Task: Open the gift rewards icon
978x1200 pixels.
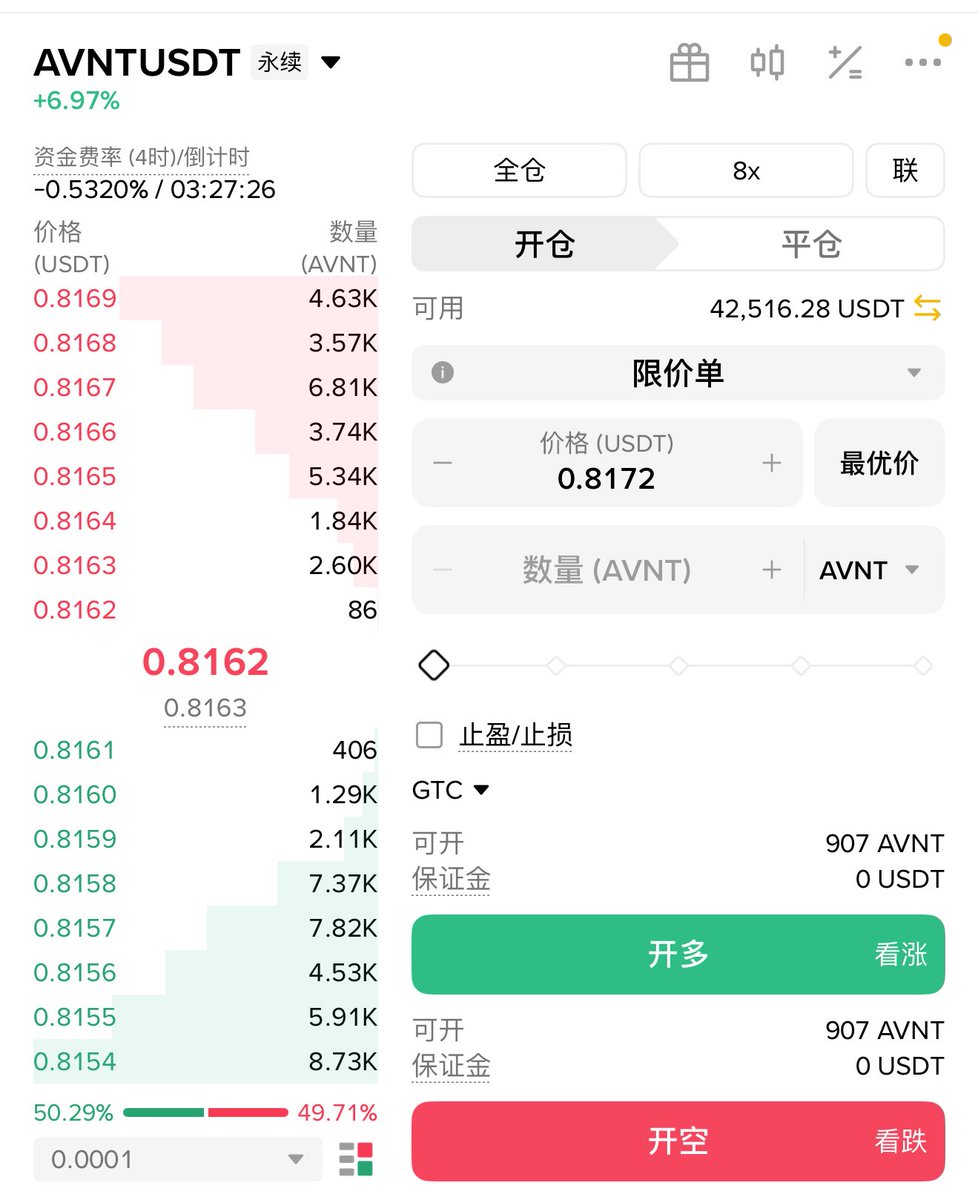Action: (689, 63)
